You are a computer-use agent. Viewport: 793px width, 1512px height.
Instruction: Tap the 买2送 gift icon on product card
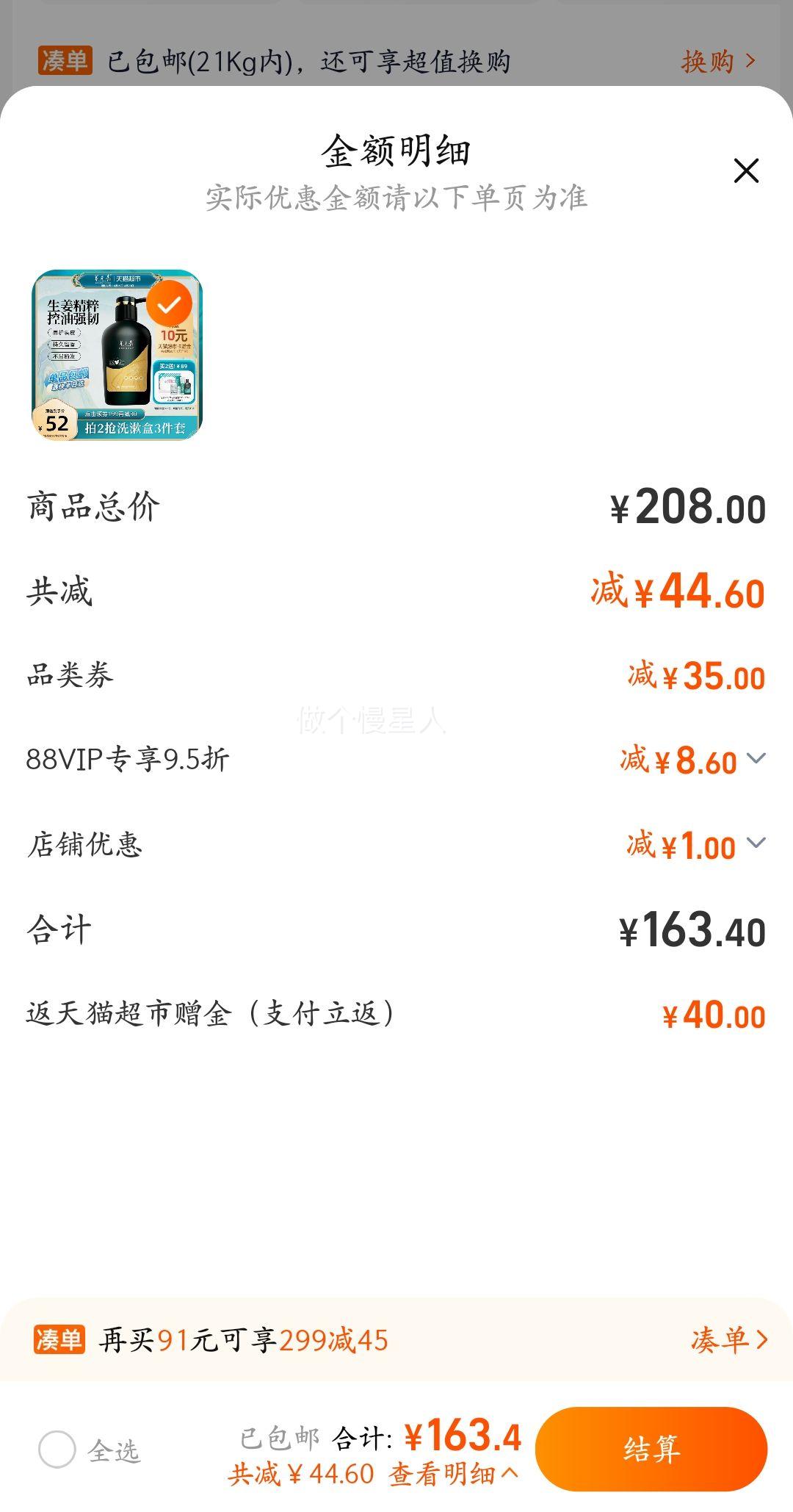pyautogui.click(x=175, y=382)
